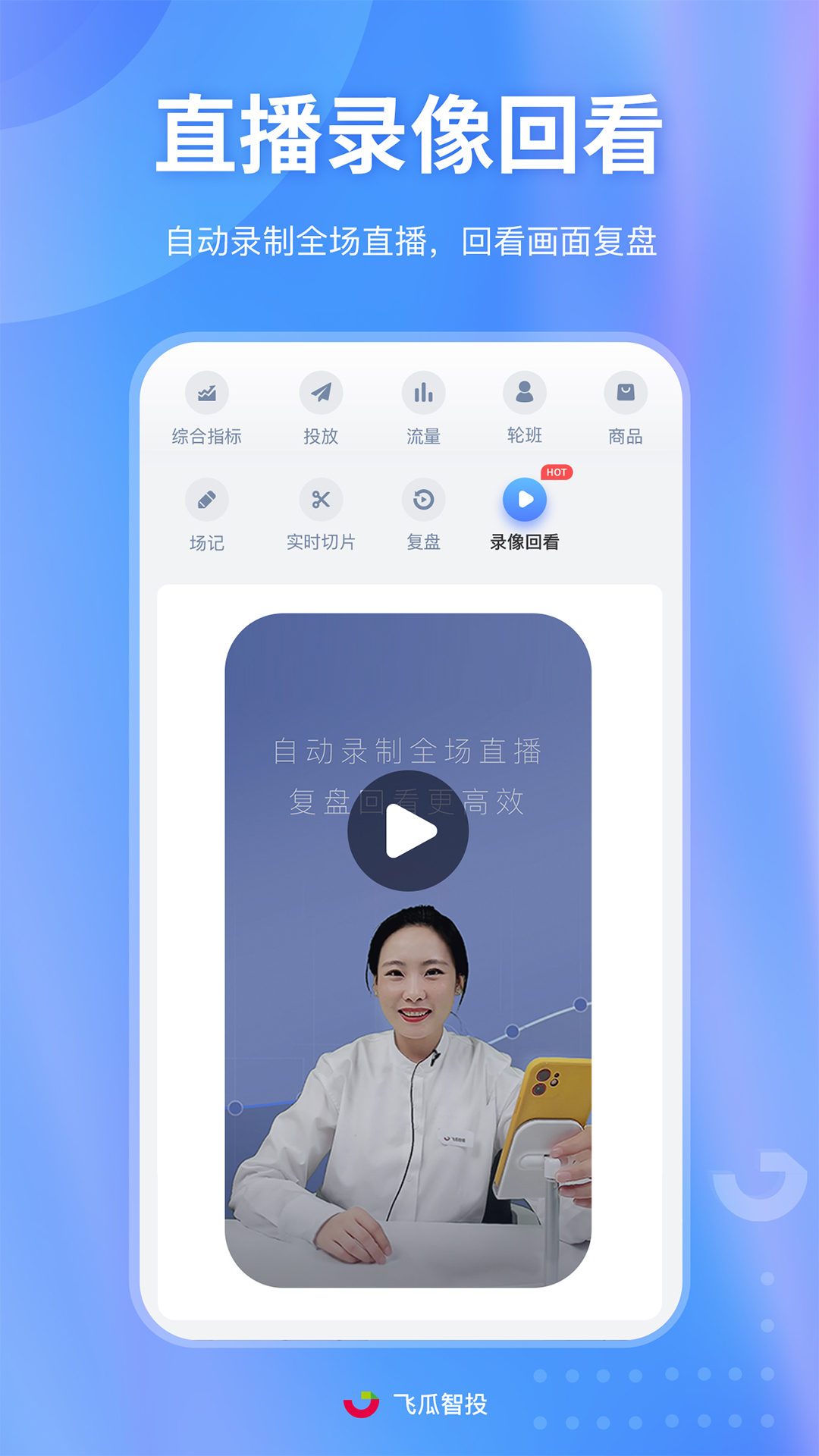Click the 实时切片 label under the scissors
The width and height of the screenshot is (819, 1456).
tap(320, 542)
